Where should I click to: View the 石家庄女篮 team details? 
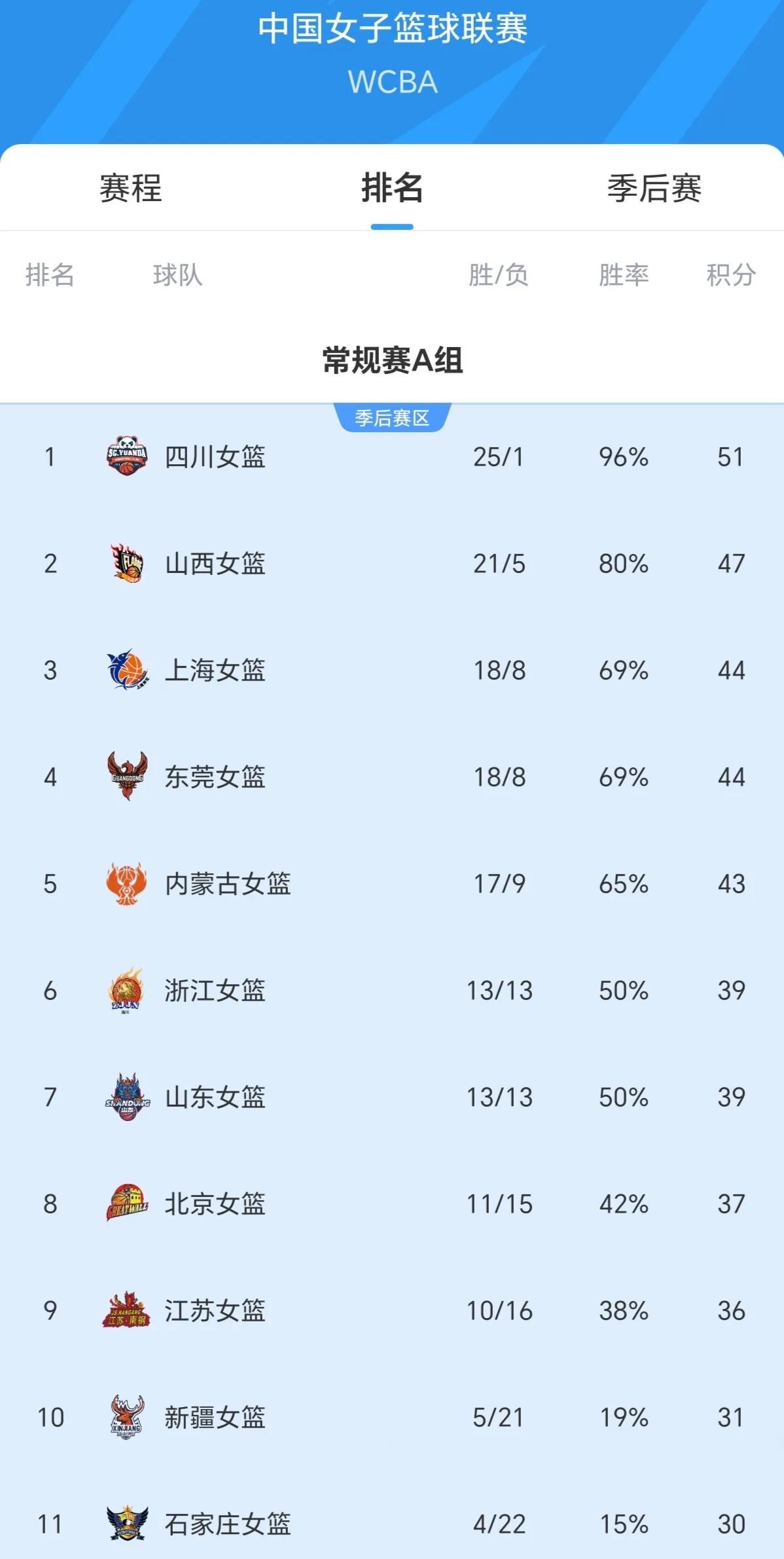coord(227,1524)
